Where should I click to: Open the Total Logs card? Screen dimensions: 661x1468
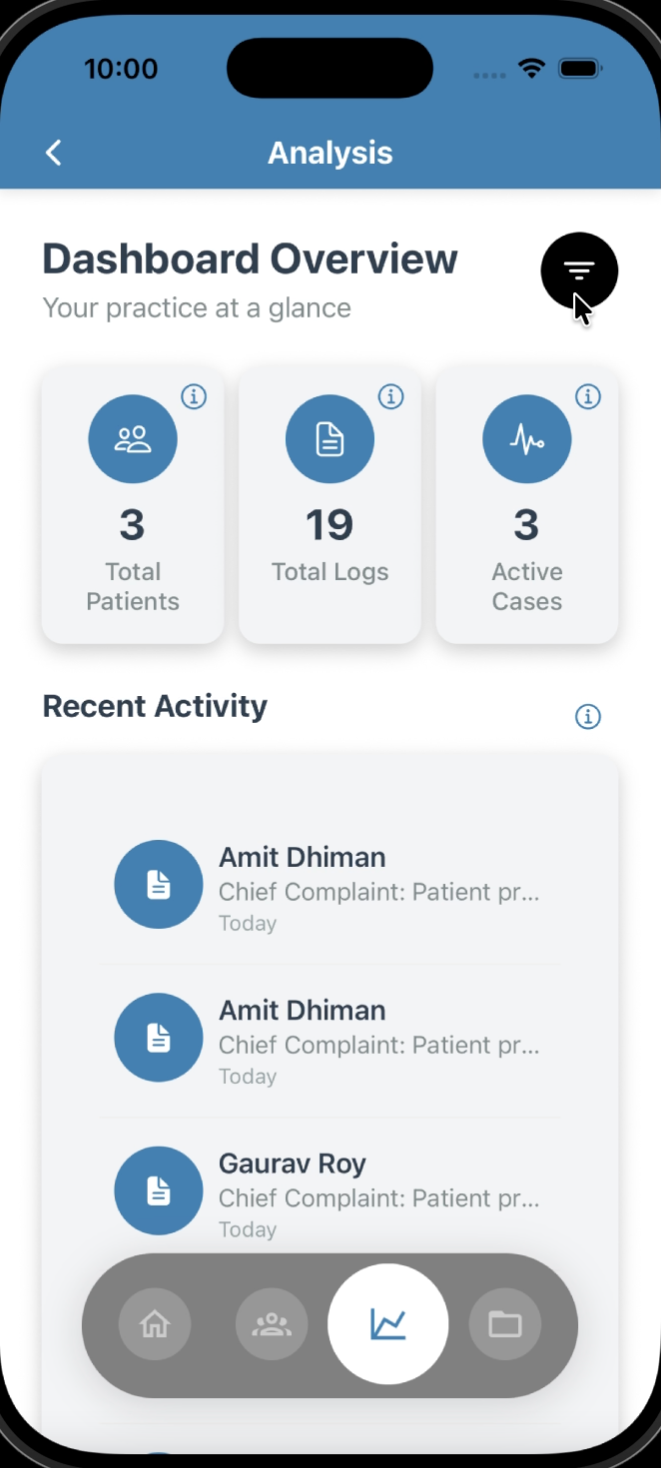(x=329, y=507)
